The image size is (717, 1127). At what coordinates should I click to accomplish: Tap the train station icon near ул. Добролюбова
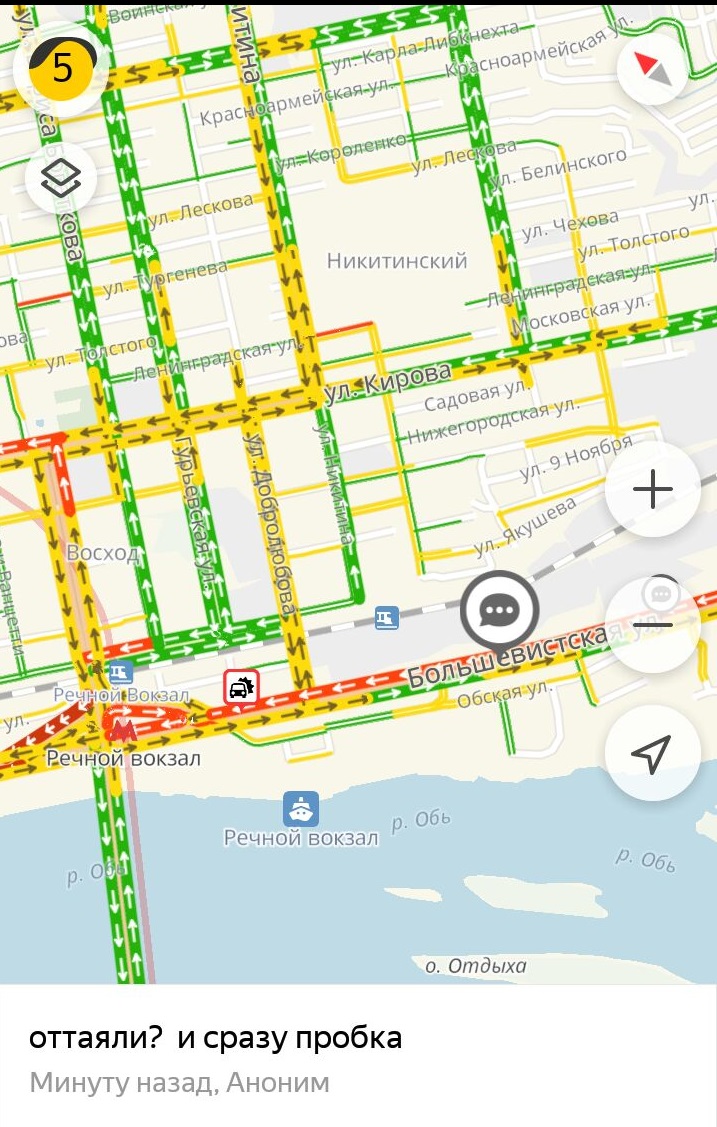(x=387, y=618)
